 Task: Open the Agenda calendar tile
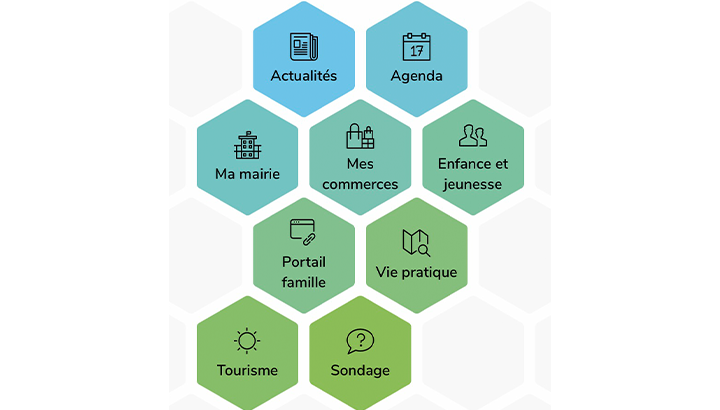click(x=416, y=59)
